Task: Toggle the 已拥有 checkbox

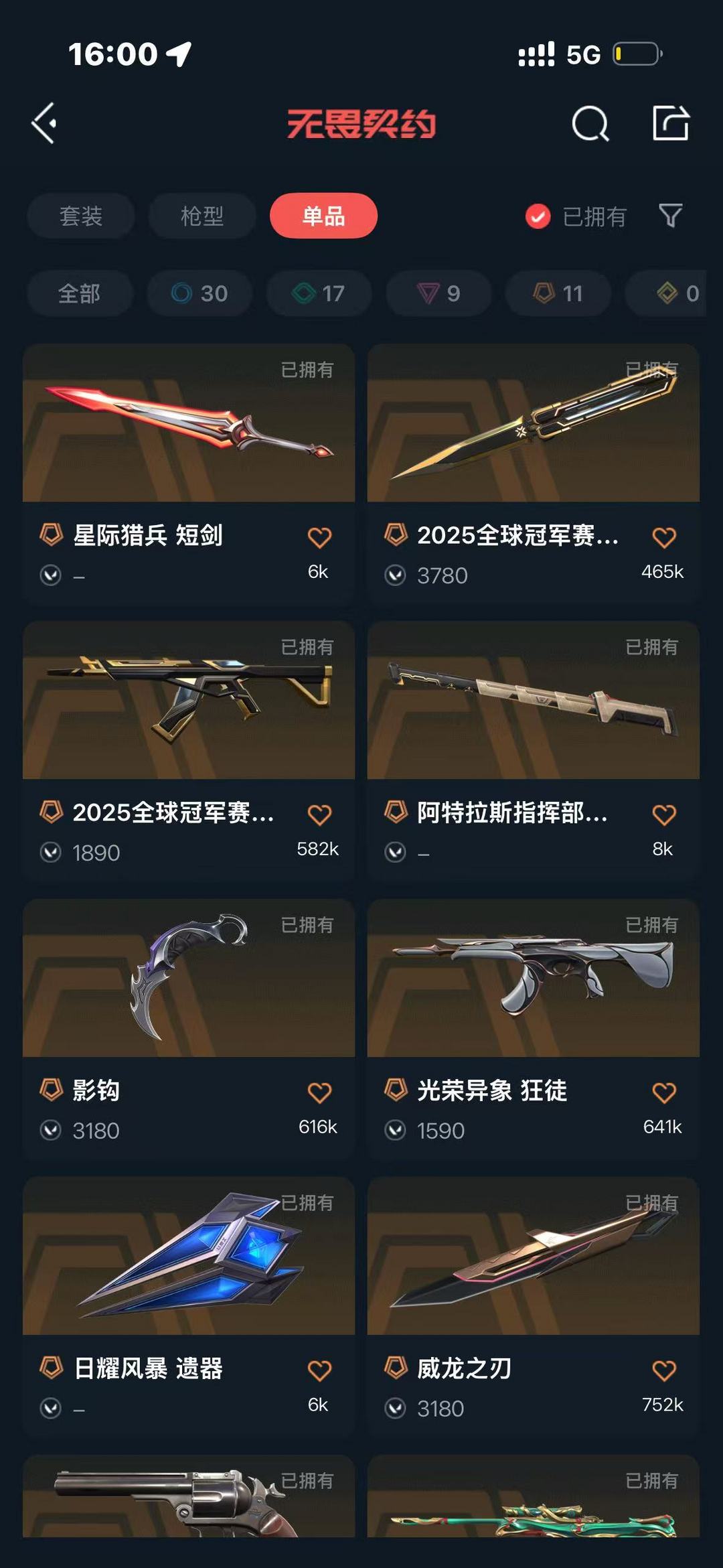Action: click(x=538, y=216)
